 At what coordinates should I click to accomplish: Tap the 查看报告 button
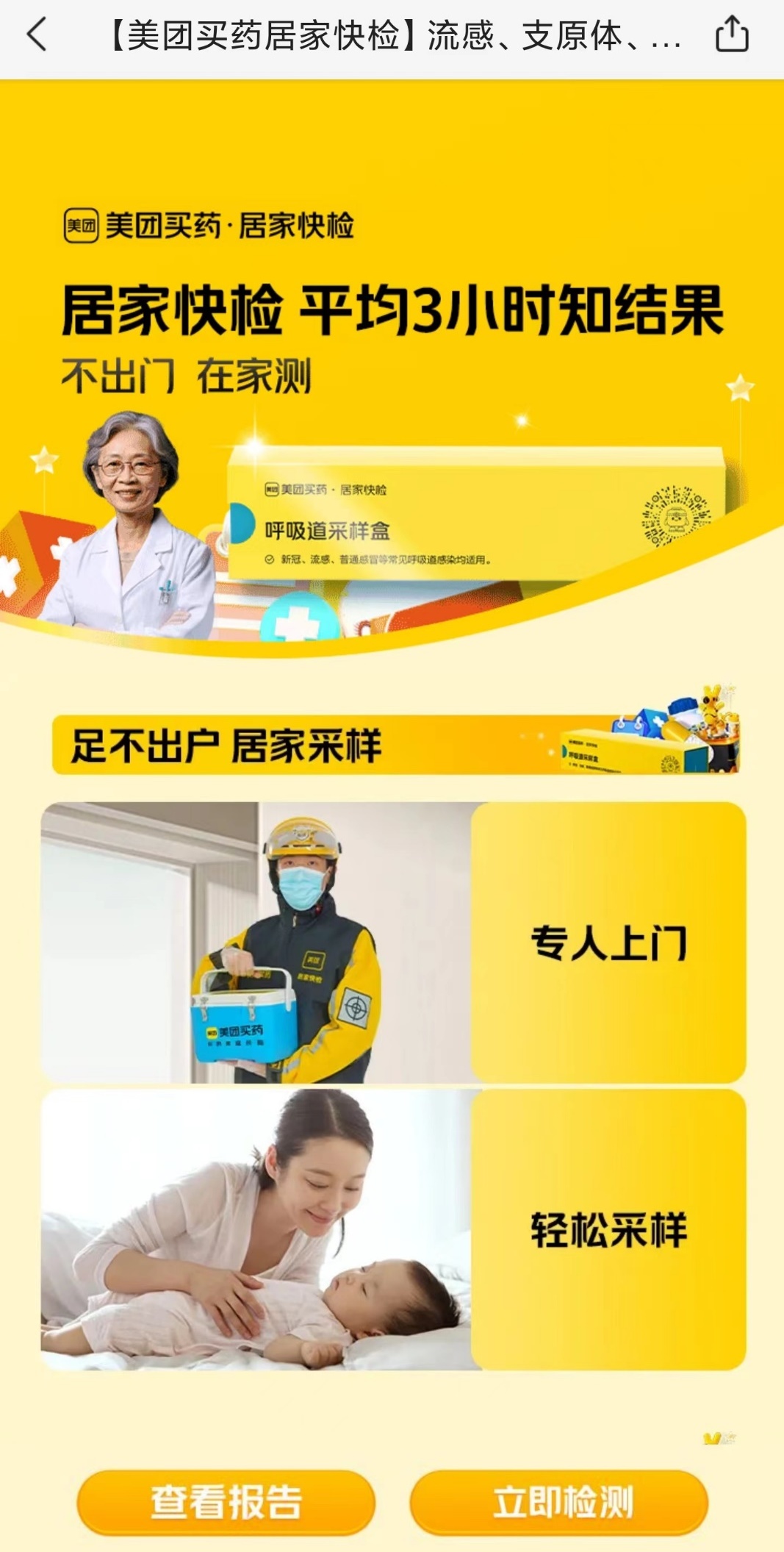(226, 1501)
